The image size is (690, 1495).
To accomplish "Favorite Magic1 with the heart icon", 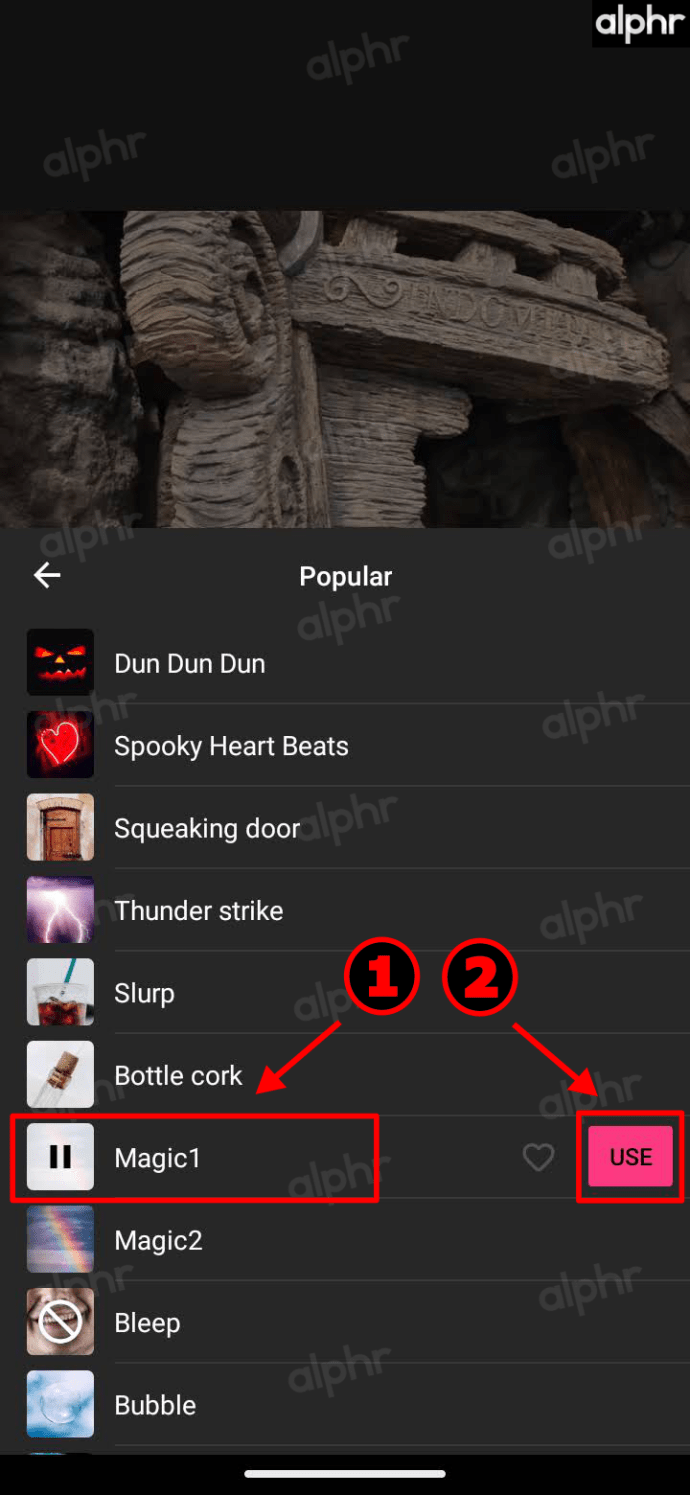I will pyautogui.click(x=538, y=1158).
